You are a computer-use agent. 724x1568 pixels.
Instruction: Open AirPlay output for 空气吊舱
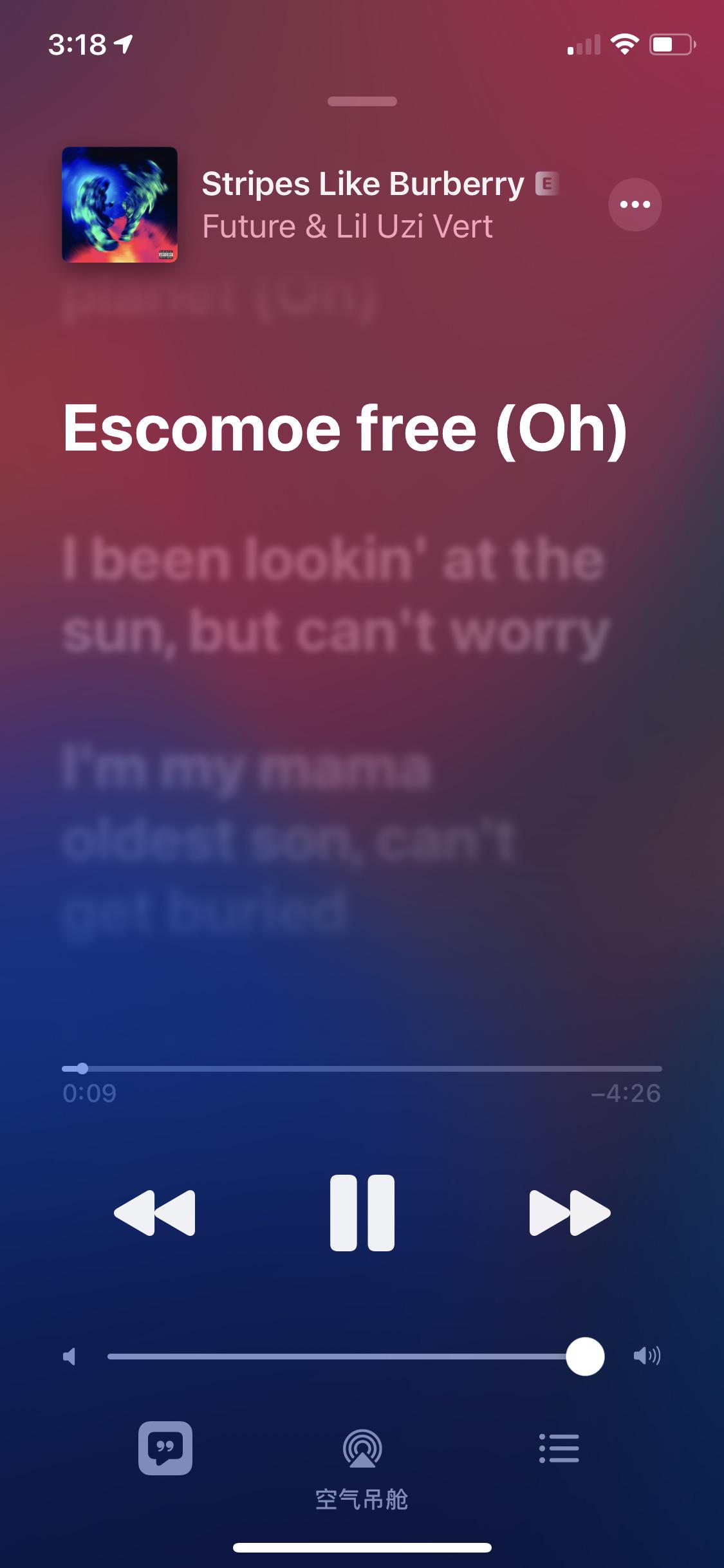point(362,1450)
